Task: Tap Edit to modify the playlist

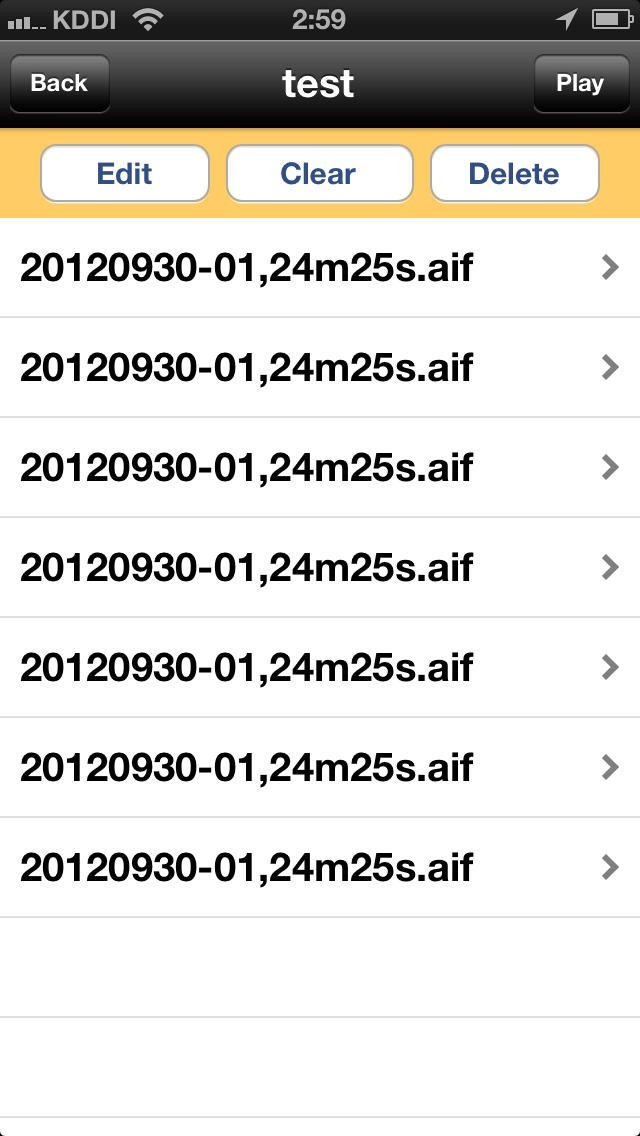Action: click(124, 174)
